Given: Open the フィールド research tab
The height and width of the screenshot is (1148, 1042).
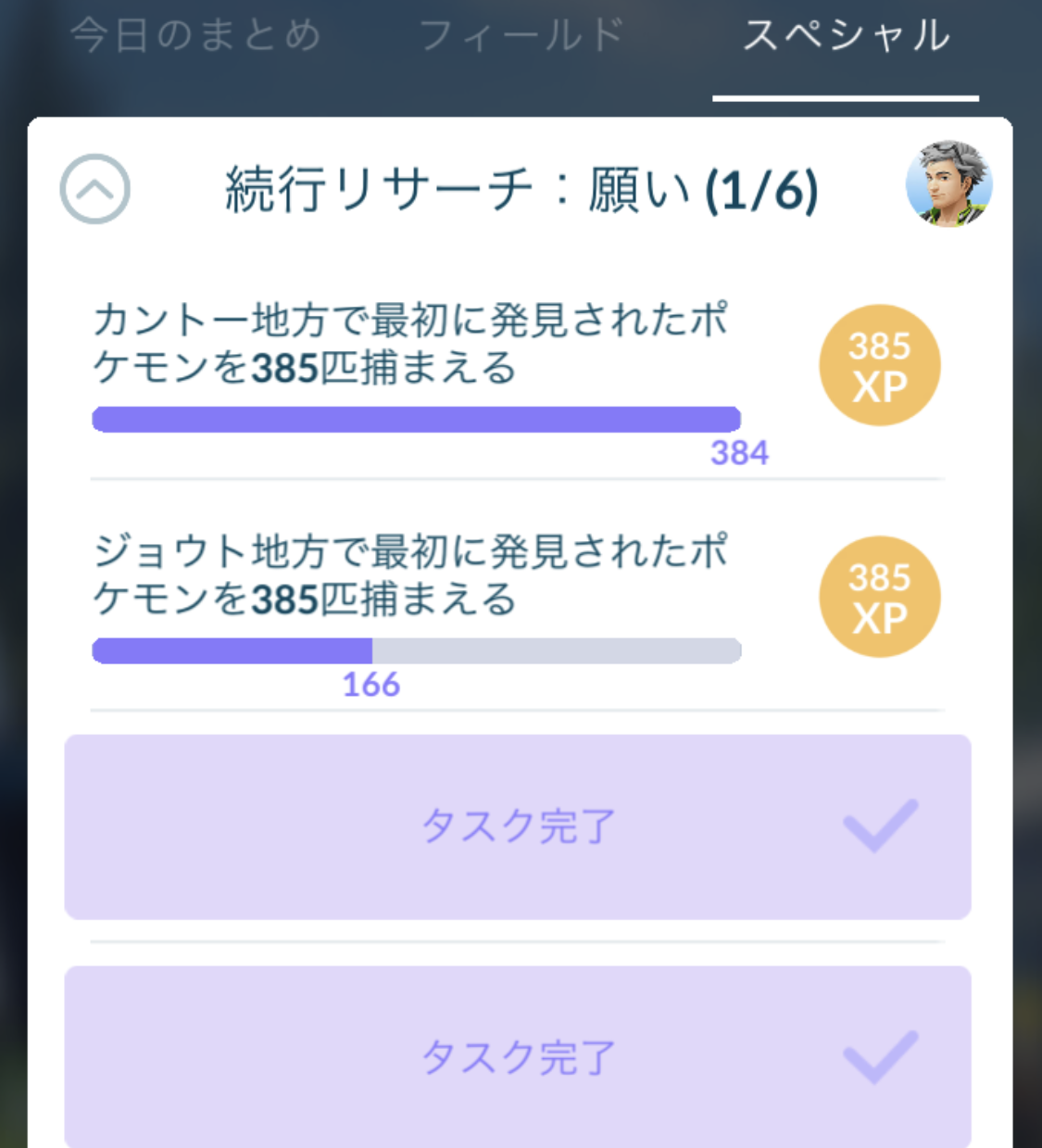Looking at the screenshot, I should pyautogui.click(x=521, y=36).
